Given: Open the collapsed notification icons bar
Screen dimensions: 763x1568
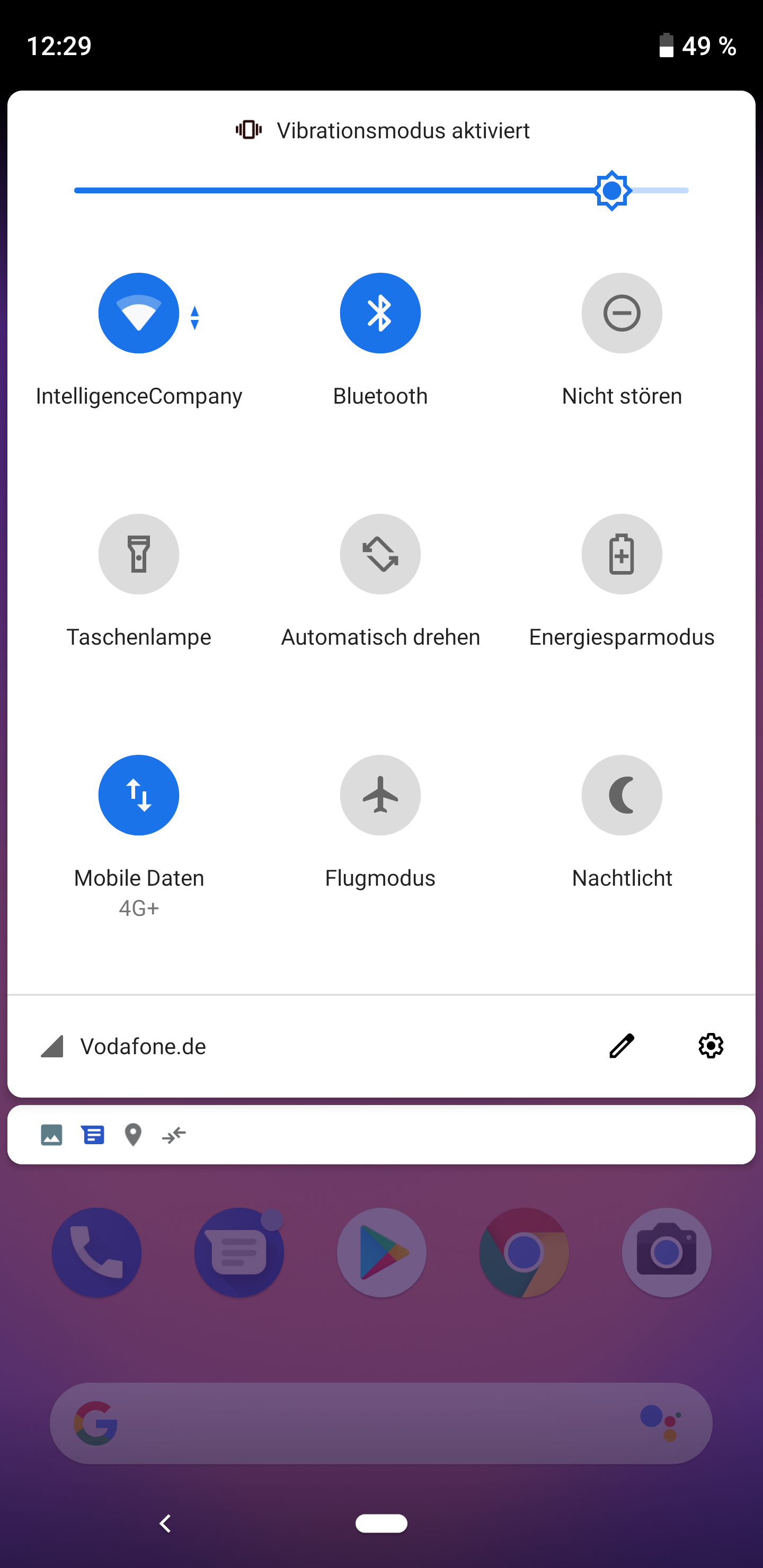Looking at the screenshot, I should (x=381, y=1135).
